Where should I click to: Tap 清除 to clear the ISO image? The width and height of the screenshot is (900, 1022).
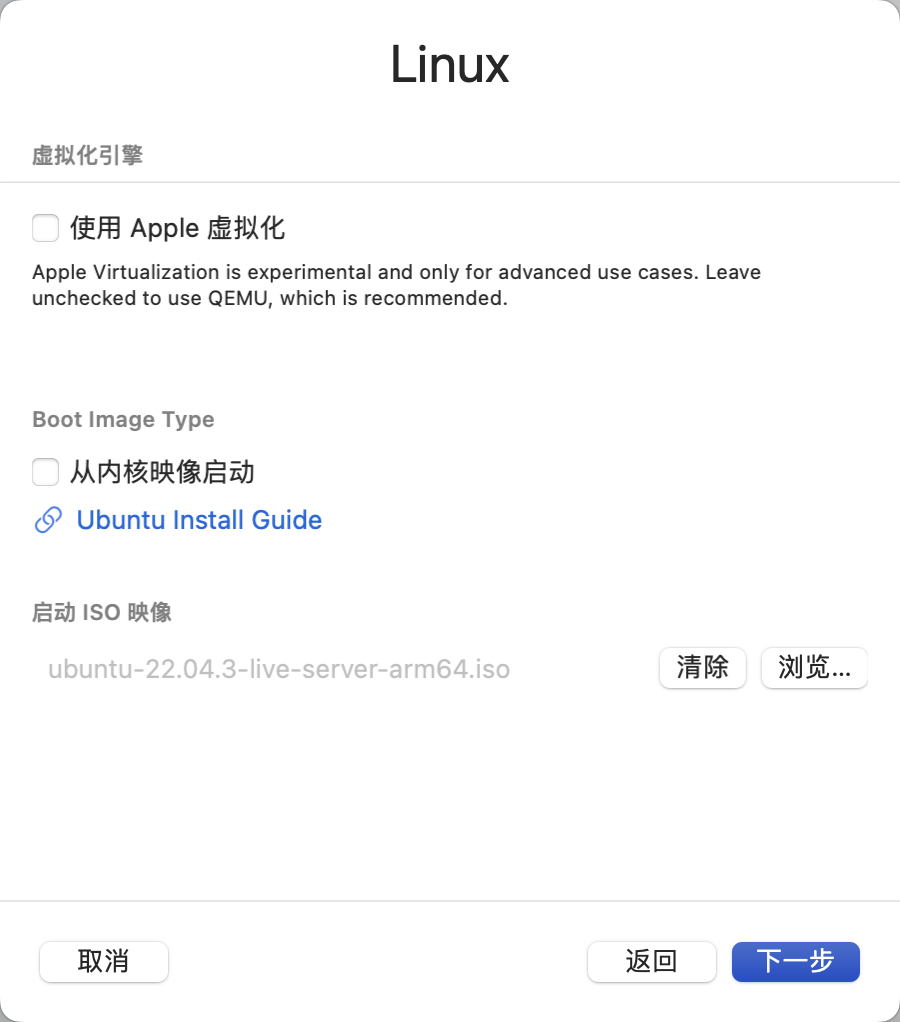[x=702, y=668]
